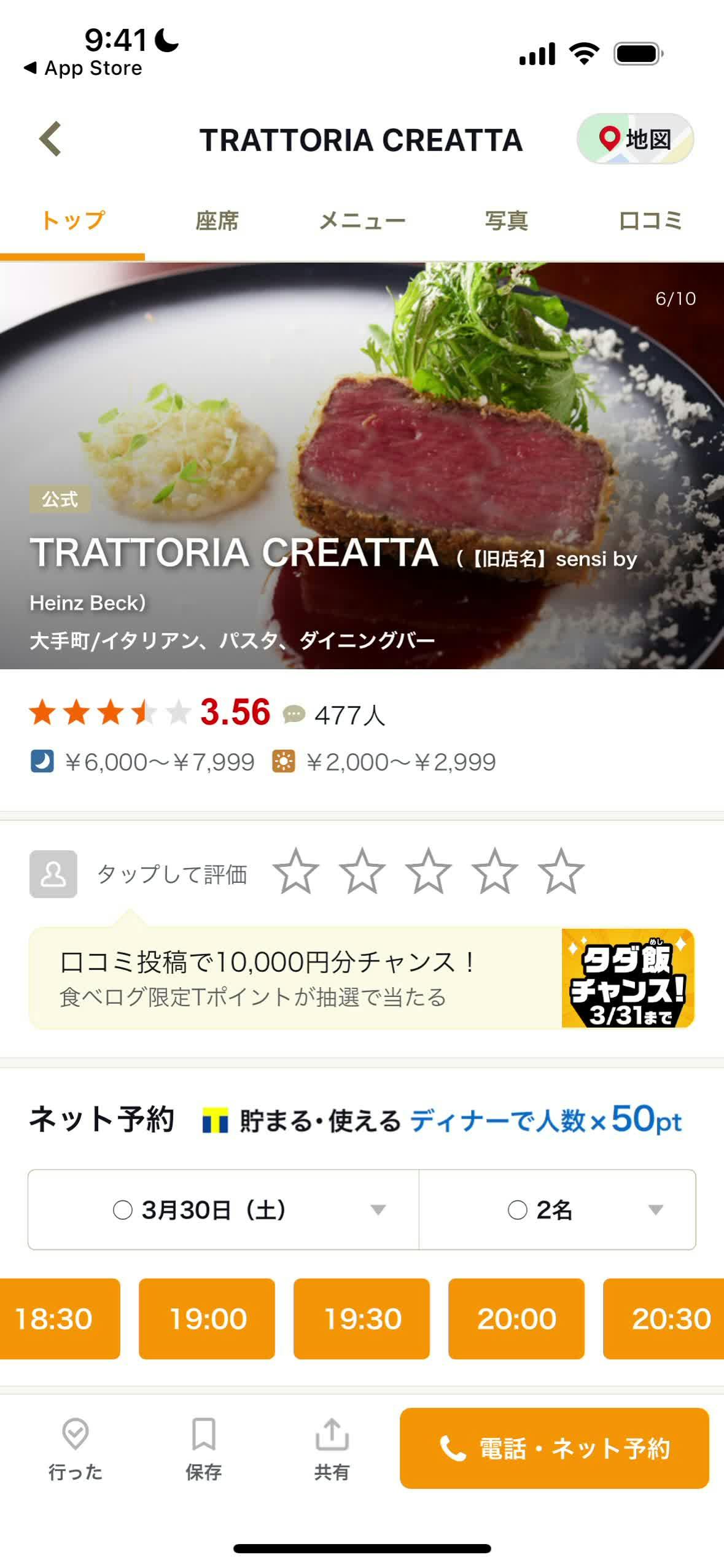Switch to the 座席 tab
The width and height of the screenshot is (724, 1568).
217,220
